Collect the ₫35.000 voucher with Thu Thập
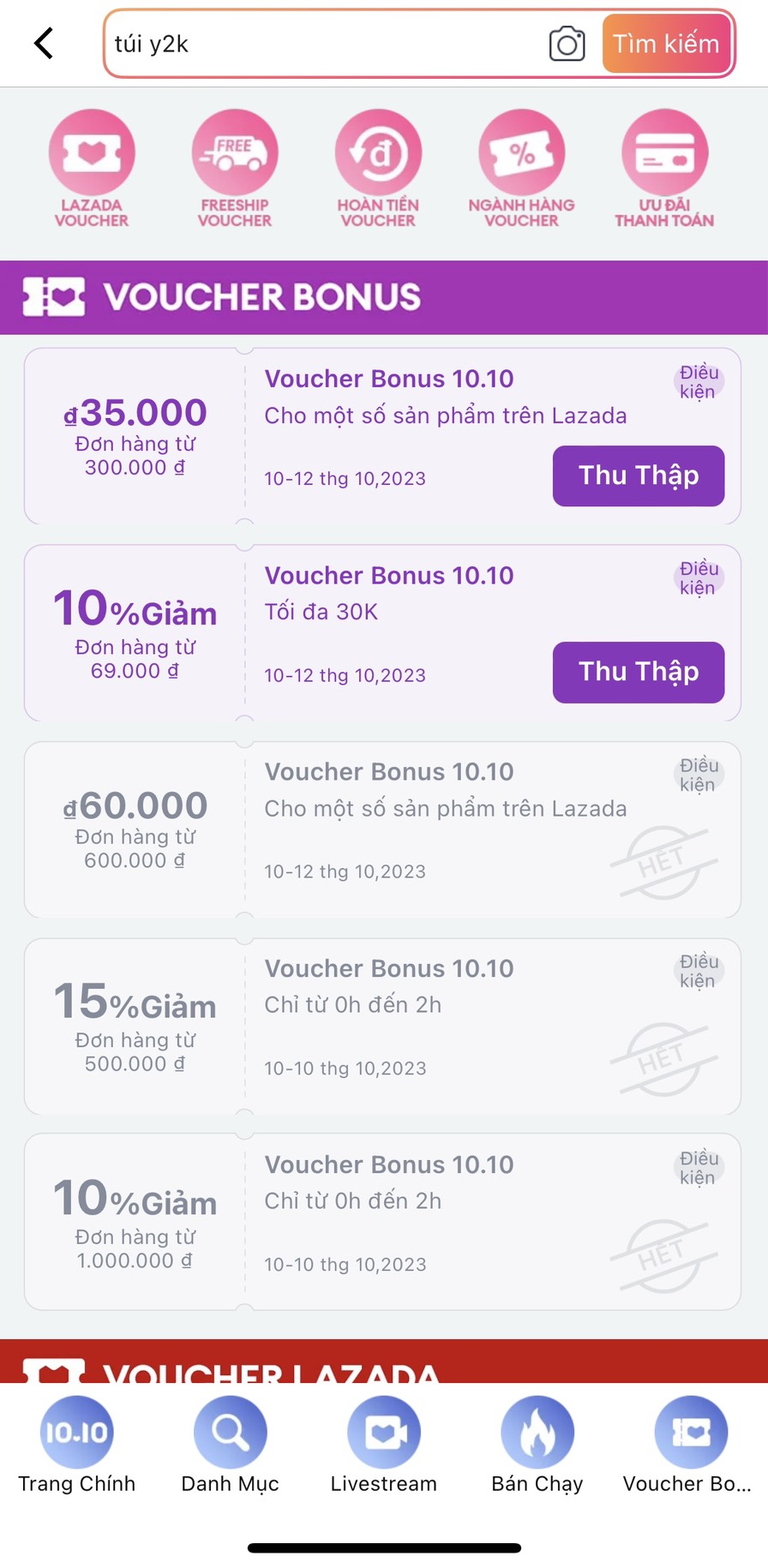Image resolution: width=768 pixels, height=1568 pixels. point(638,476)
